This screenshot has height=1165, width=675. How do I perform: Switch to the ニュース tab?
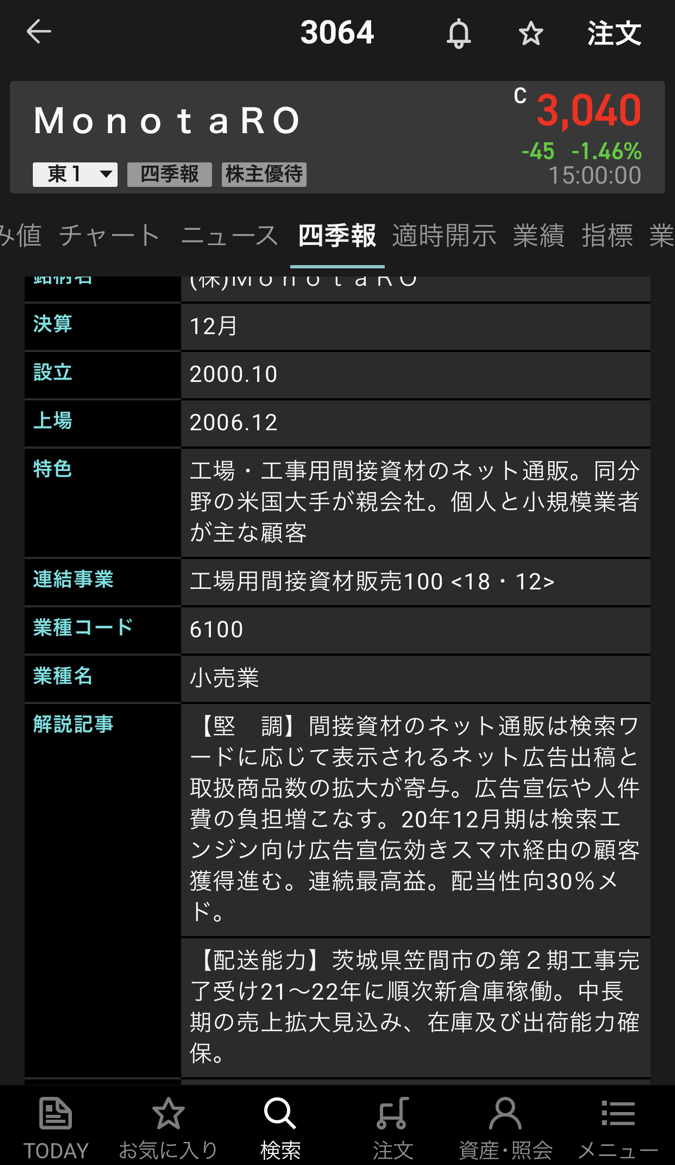[229, 236]
